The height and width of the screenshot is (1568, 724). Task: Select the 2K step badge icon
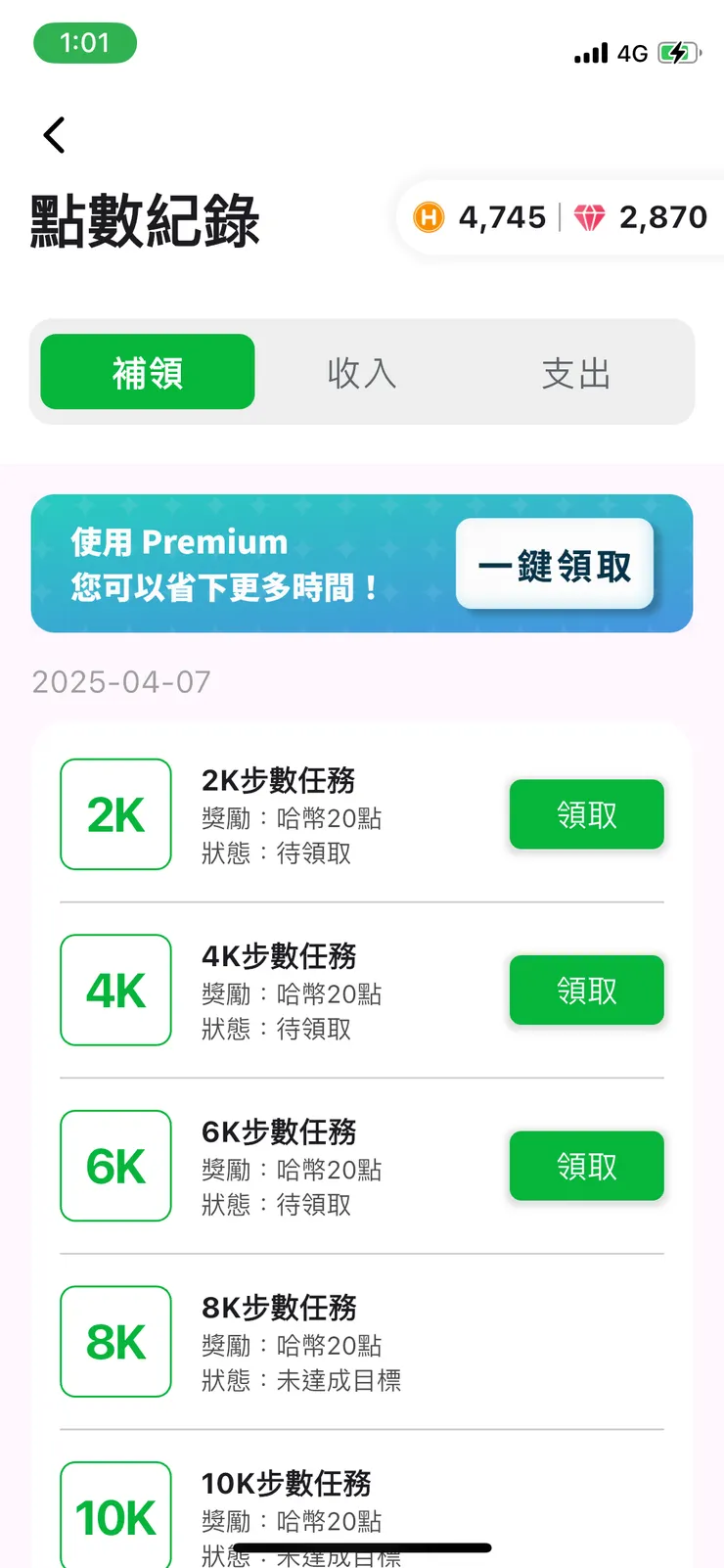[115, 814]
